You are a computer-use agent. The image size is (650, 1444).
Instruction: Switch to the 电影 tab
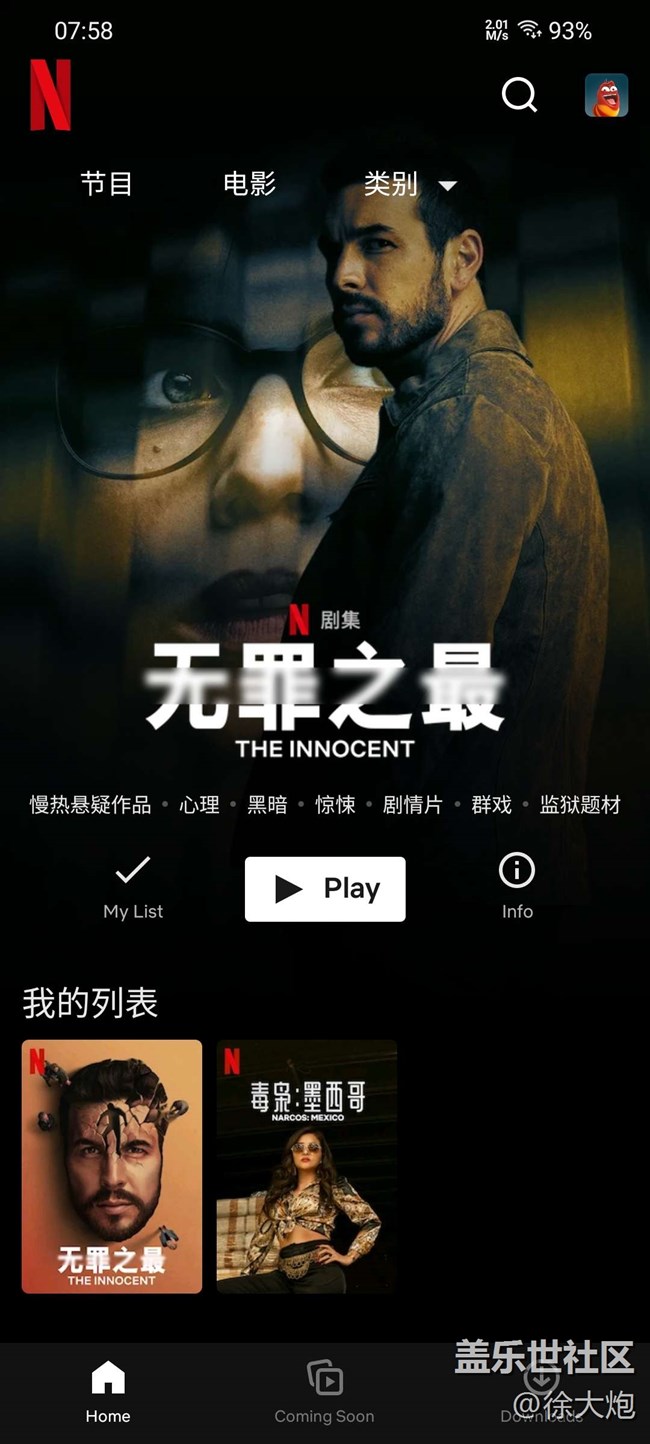(x=249, y=184)
